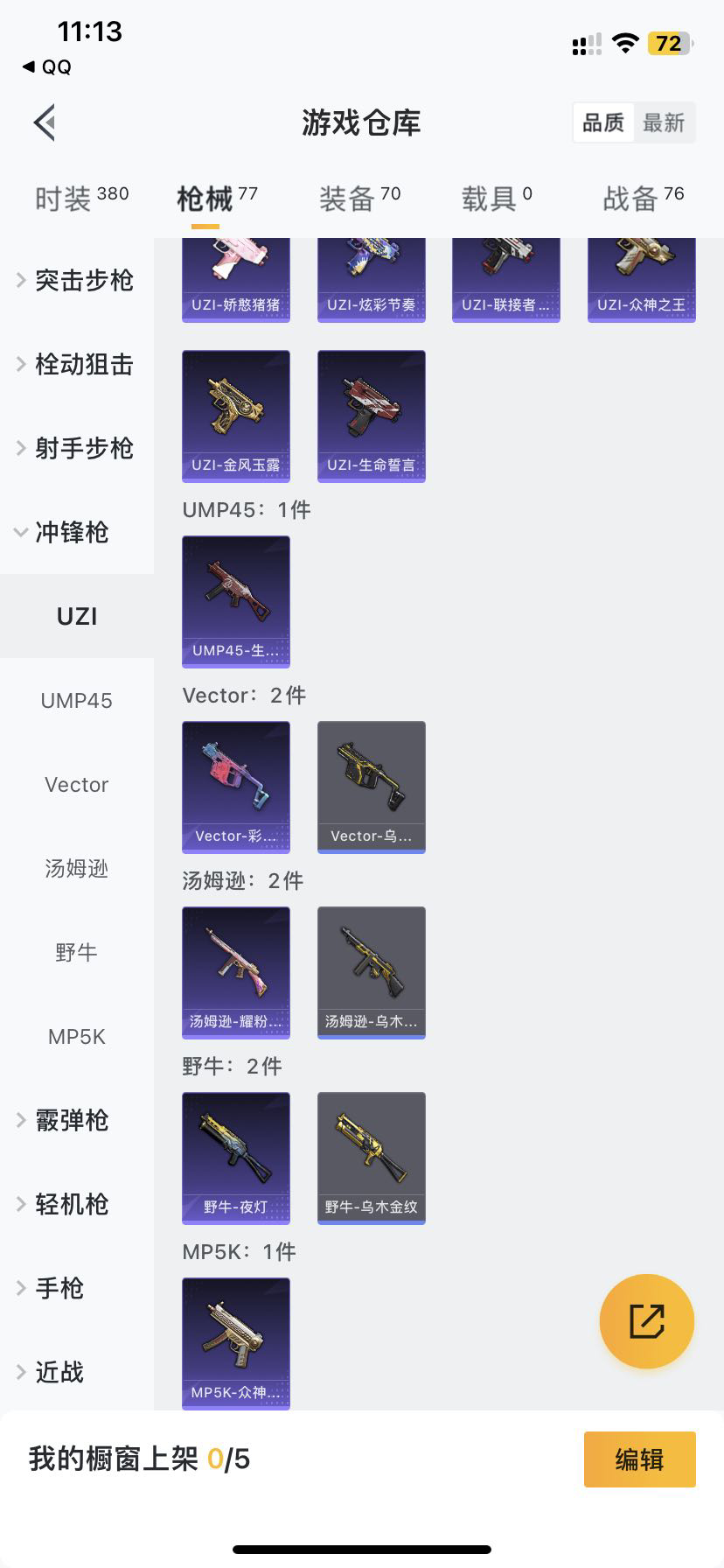Tap the orange floating share button
Viewport: 724px width, 1568px height.
click(647, 1321)
